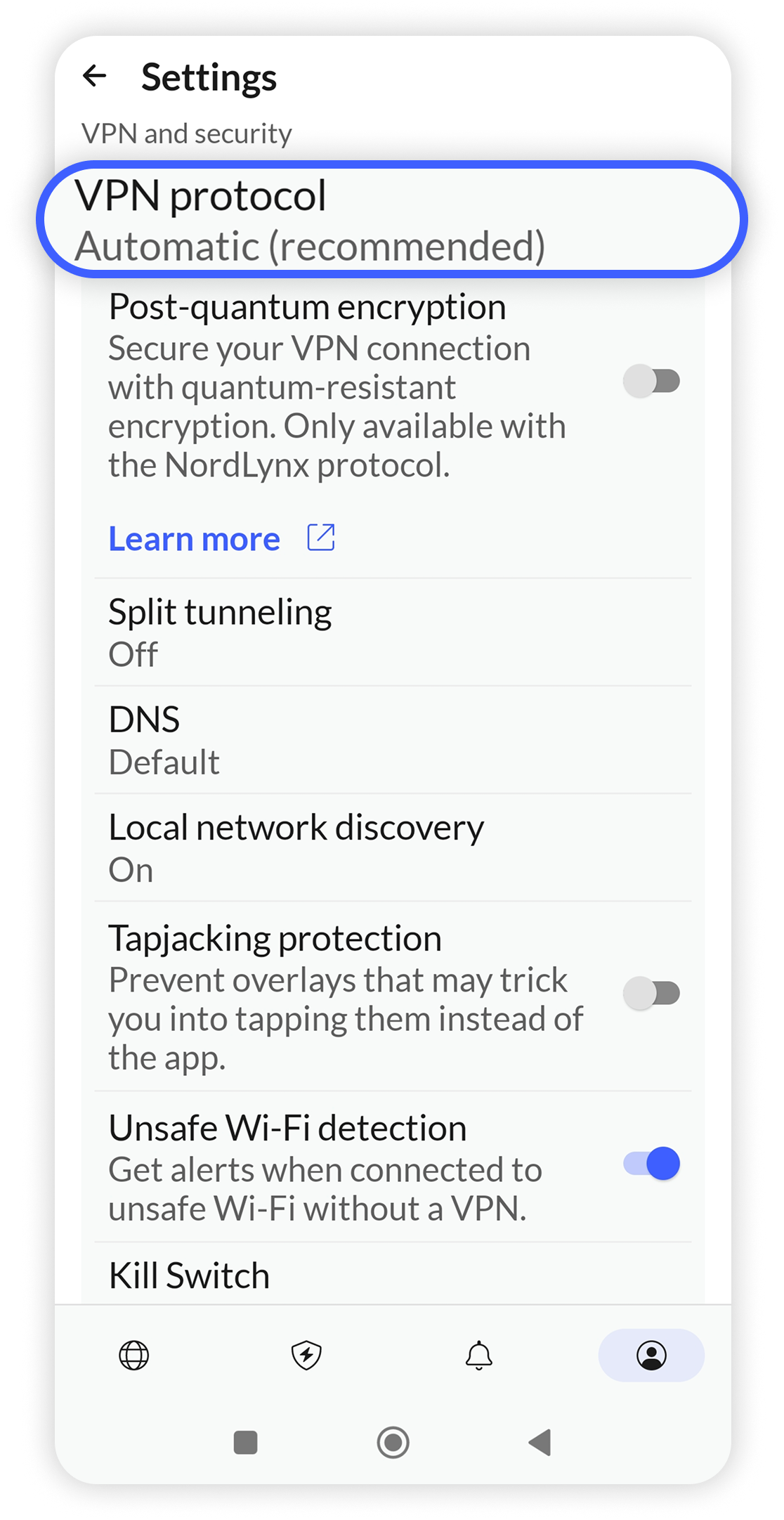The image size is (784, 1520).
Task: Switch to the shield Threat Protection tab
Action: coord(306,1356)
